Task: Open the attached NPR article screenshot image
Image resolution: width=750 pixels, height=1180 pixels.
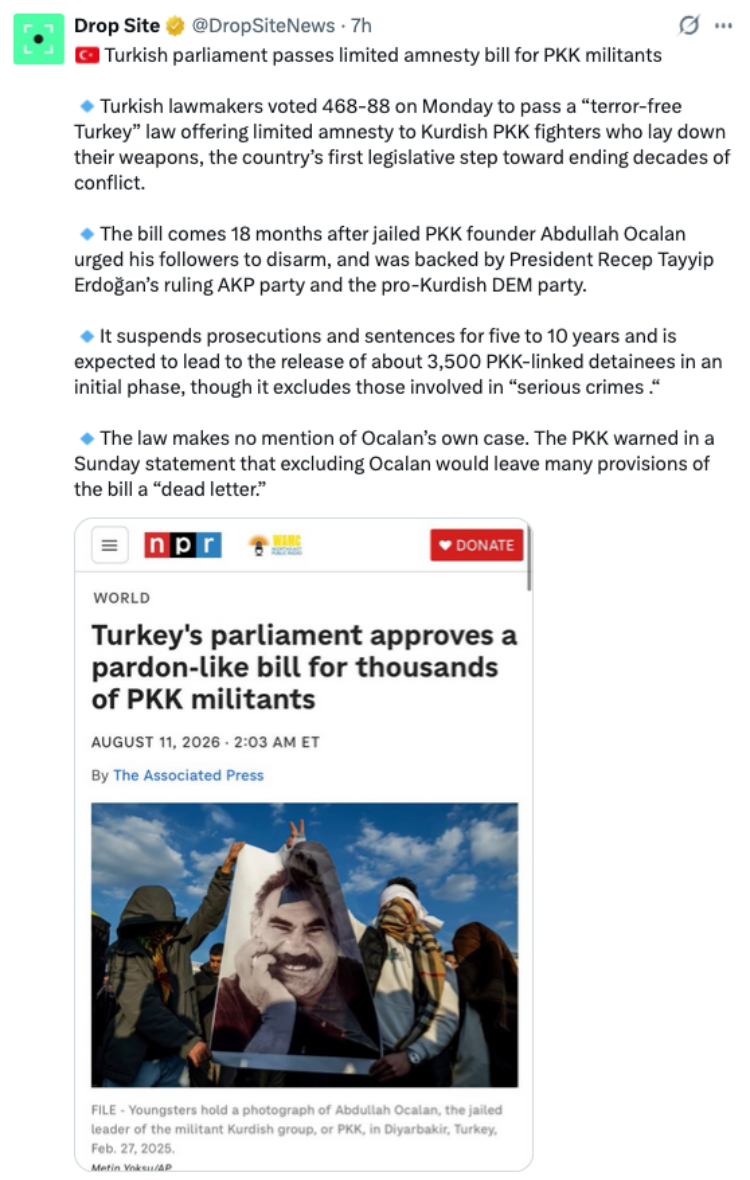Action: click(x=303, y=844)
